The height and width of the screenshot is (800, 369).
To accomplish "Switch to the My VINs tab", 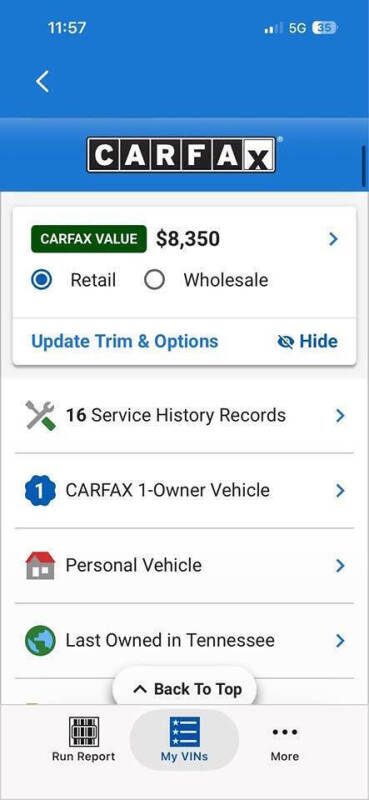I will (184, 740).
